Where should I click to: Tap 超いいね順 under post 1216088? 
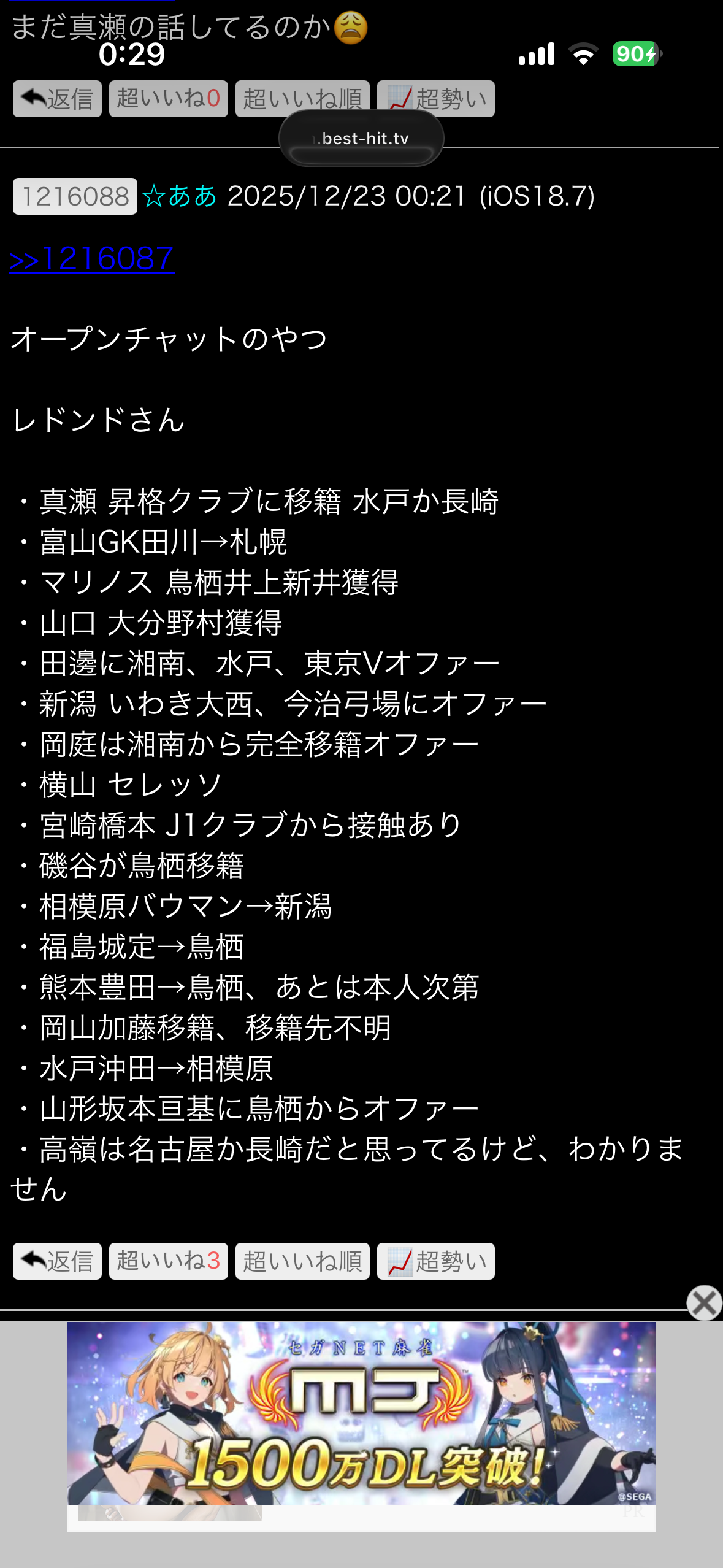pyautogui.click(x=302, y=1262)
